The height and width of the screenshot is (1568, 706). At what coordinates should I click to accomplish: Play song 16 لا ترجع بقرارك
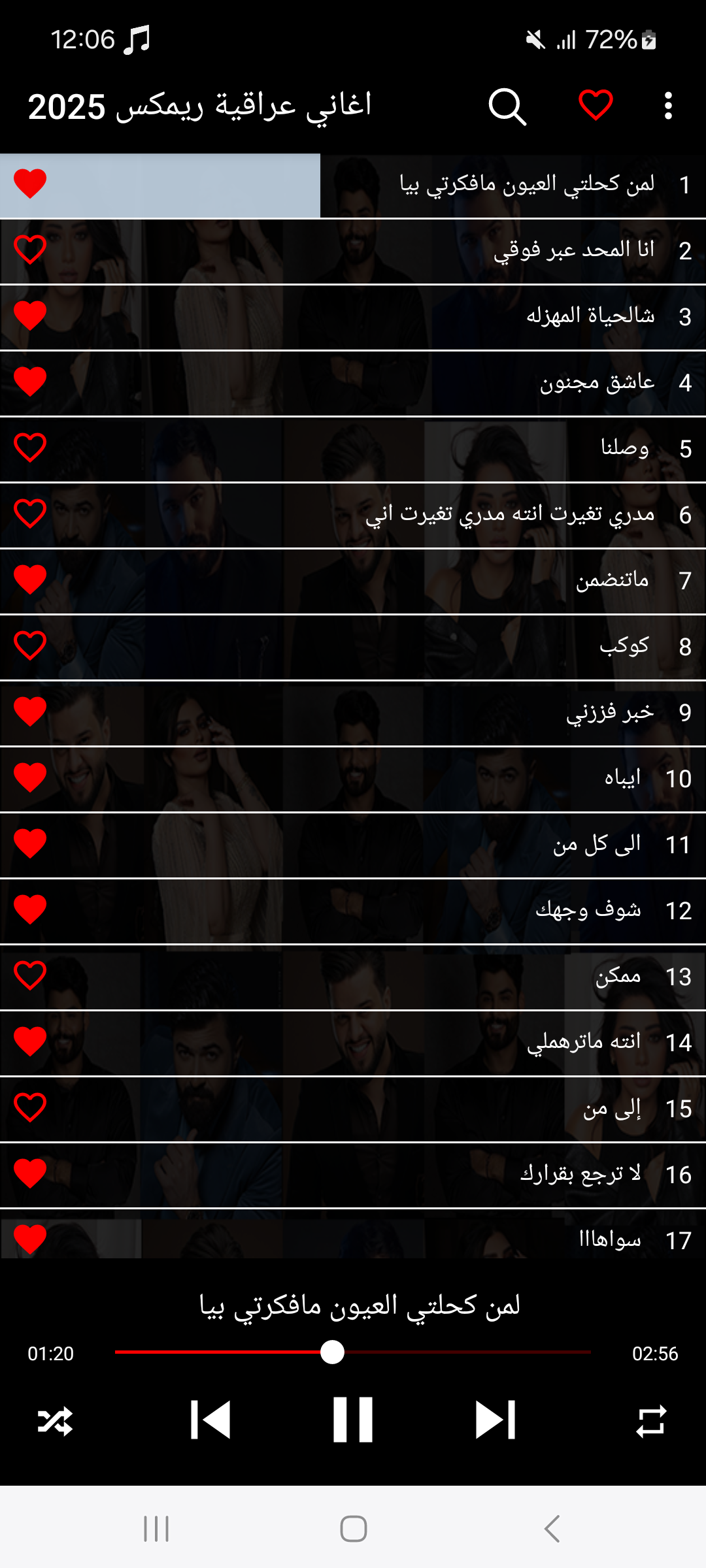(x=353, y=1175)
